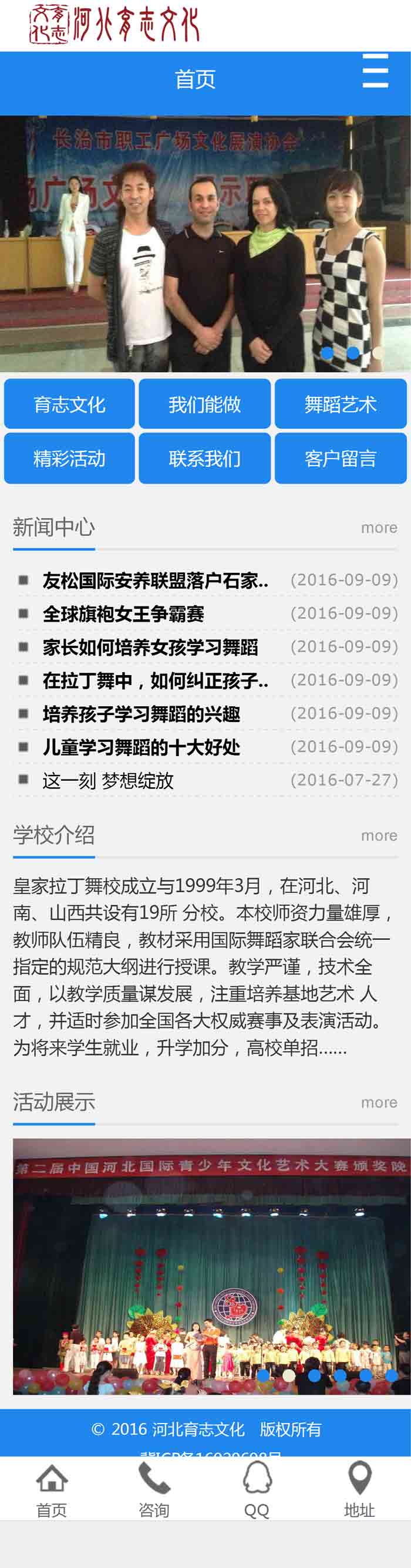Open the 育志文化 section
Viewport: 411px width, 1568px height.
coord(69,404)
